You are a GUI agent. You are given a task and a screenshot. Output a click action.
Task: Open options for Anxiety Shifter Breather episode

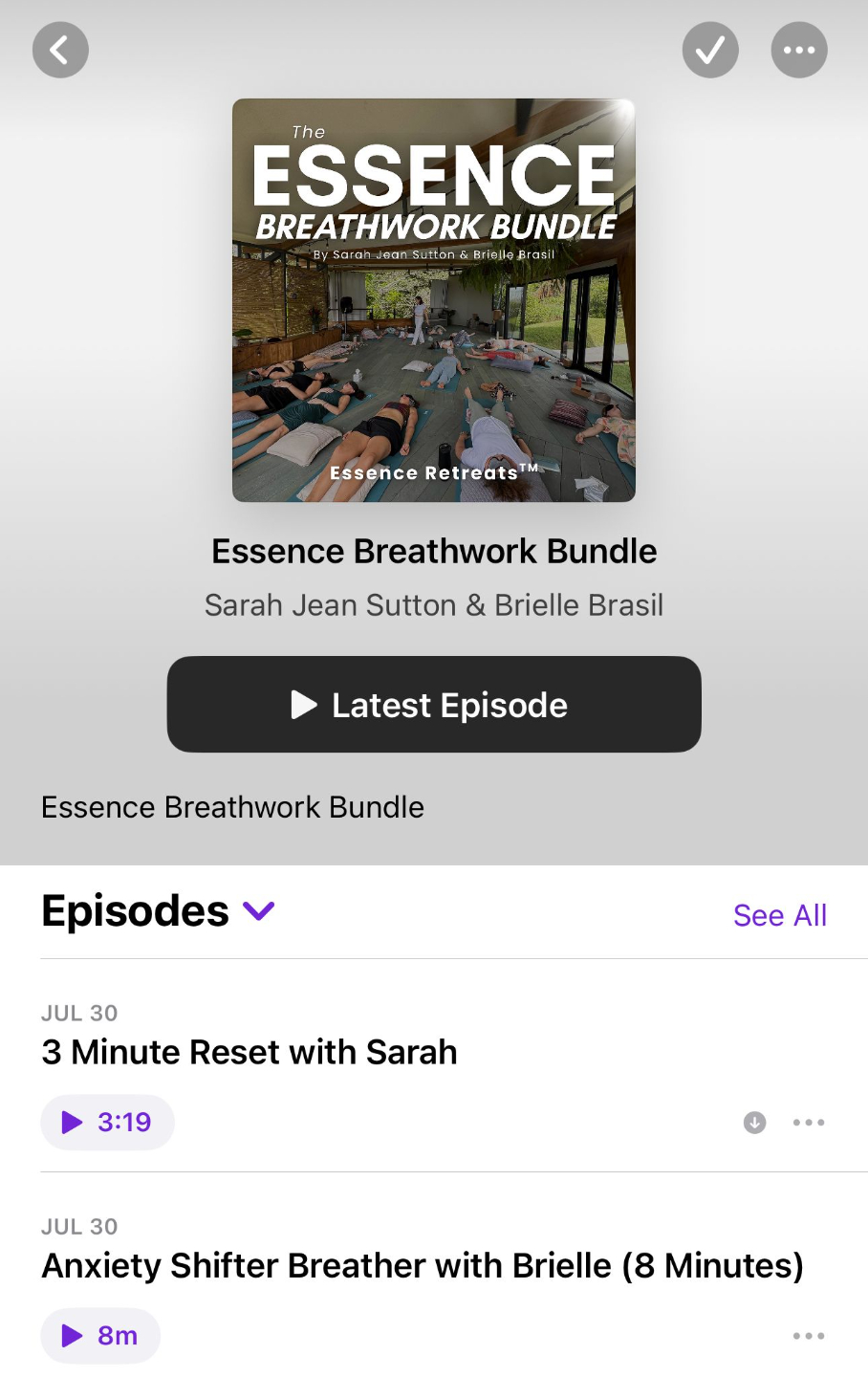[809, 1336]
